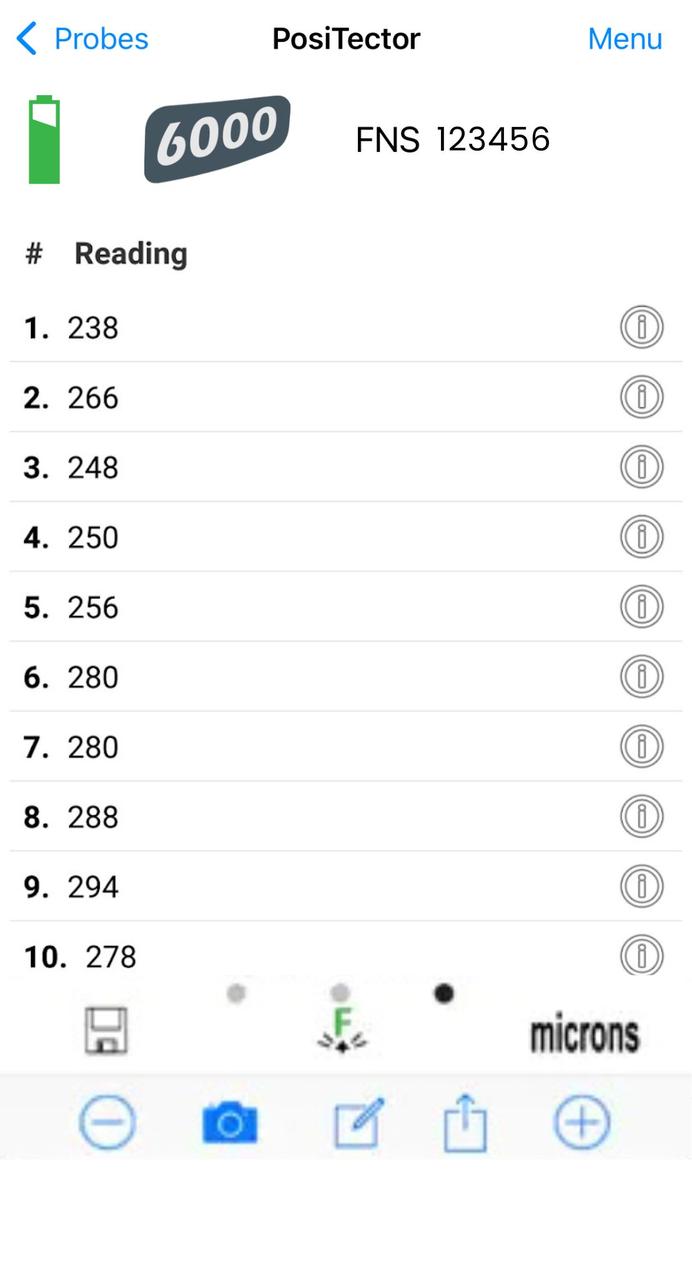Viewport: 692px width, 1280px height.
Task: Share the readings
Action: [x=465, y=1123]
